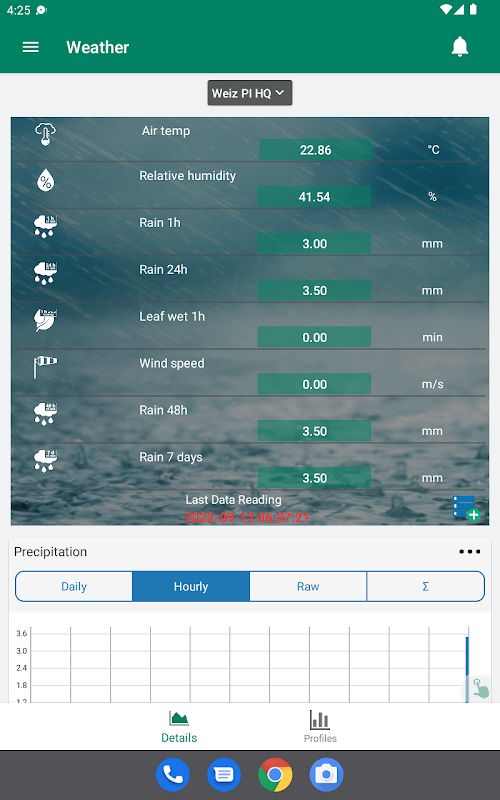Select the sigma sum view
The height and width of the screenshot is (800, 500).
(x=426, y=587)
